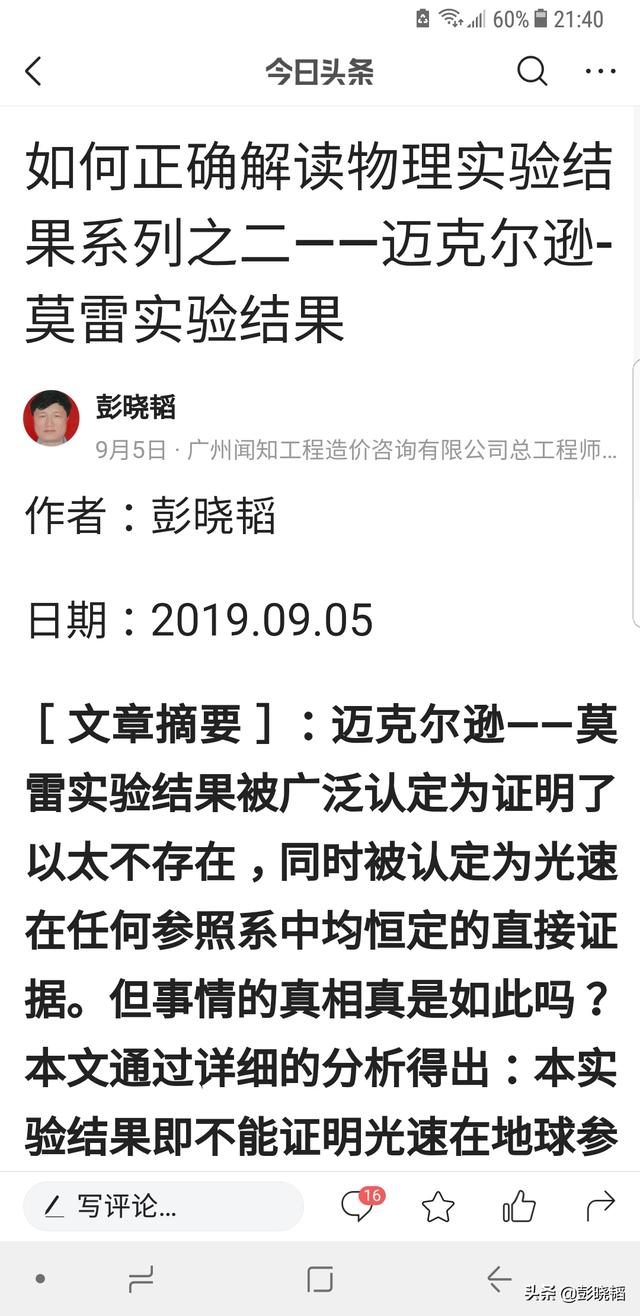Viewport: 640px width, 1316px height.
Task: Share the article via arrow icon
Action: [x=600, y=1207]
